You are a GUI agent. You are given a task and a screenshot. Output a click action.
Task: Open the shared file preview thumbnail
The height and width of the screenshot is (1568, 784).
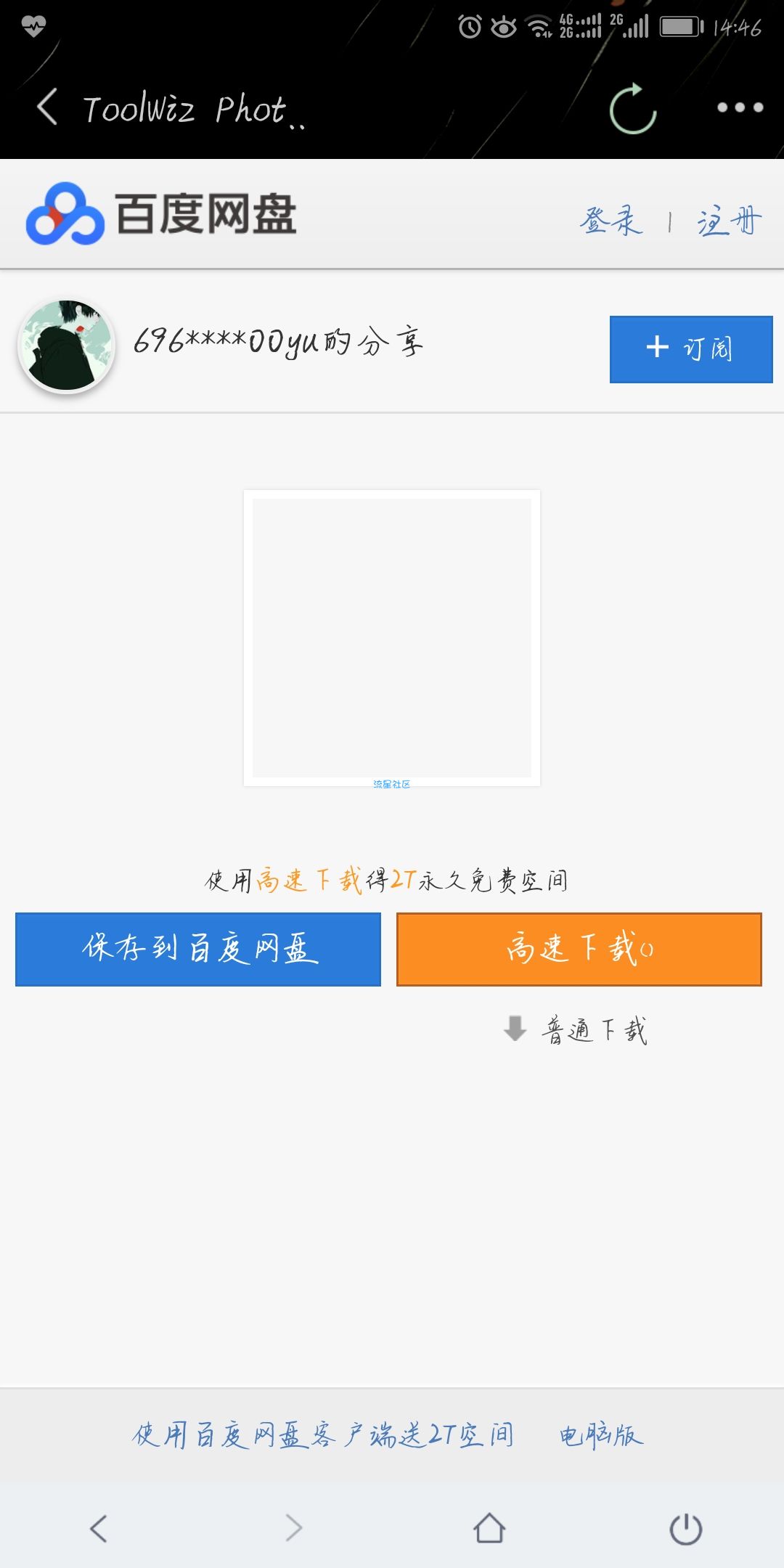(x=392, y=638)
